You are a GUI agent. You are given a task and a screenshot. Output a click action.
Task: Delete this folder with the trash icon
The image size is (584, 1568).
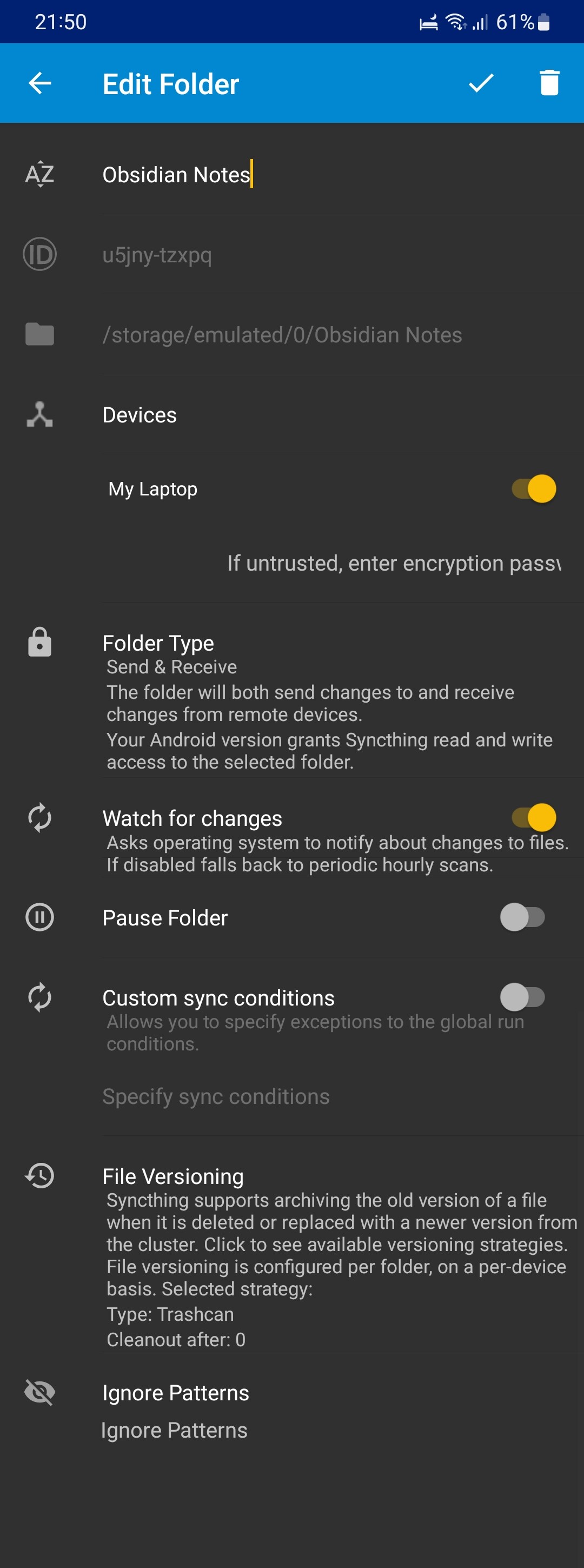(549, 83)
